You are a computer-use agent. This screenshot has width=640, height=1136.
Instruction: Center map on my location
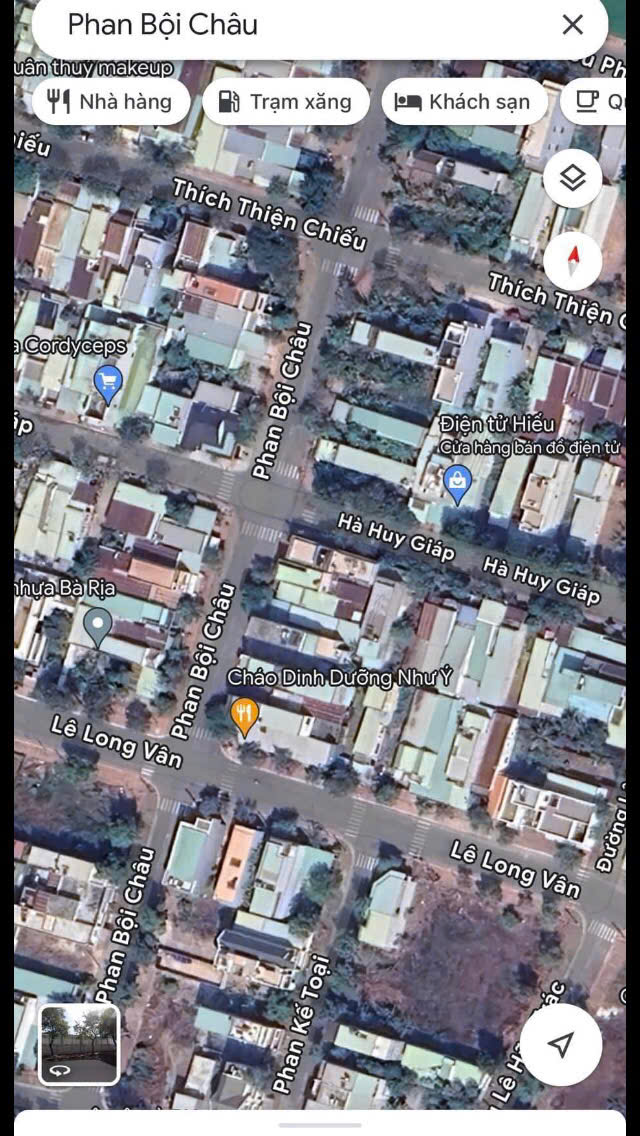561,1045
